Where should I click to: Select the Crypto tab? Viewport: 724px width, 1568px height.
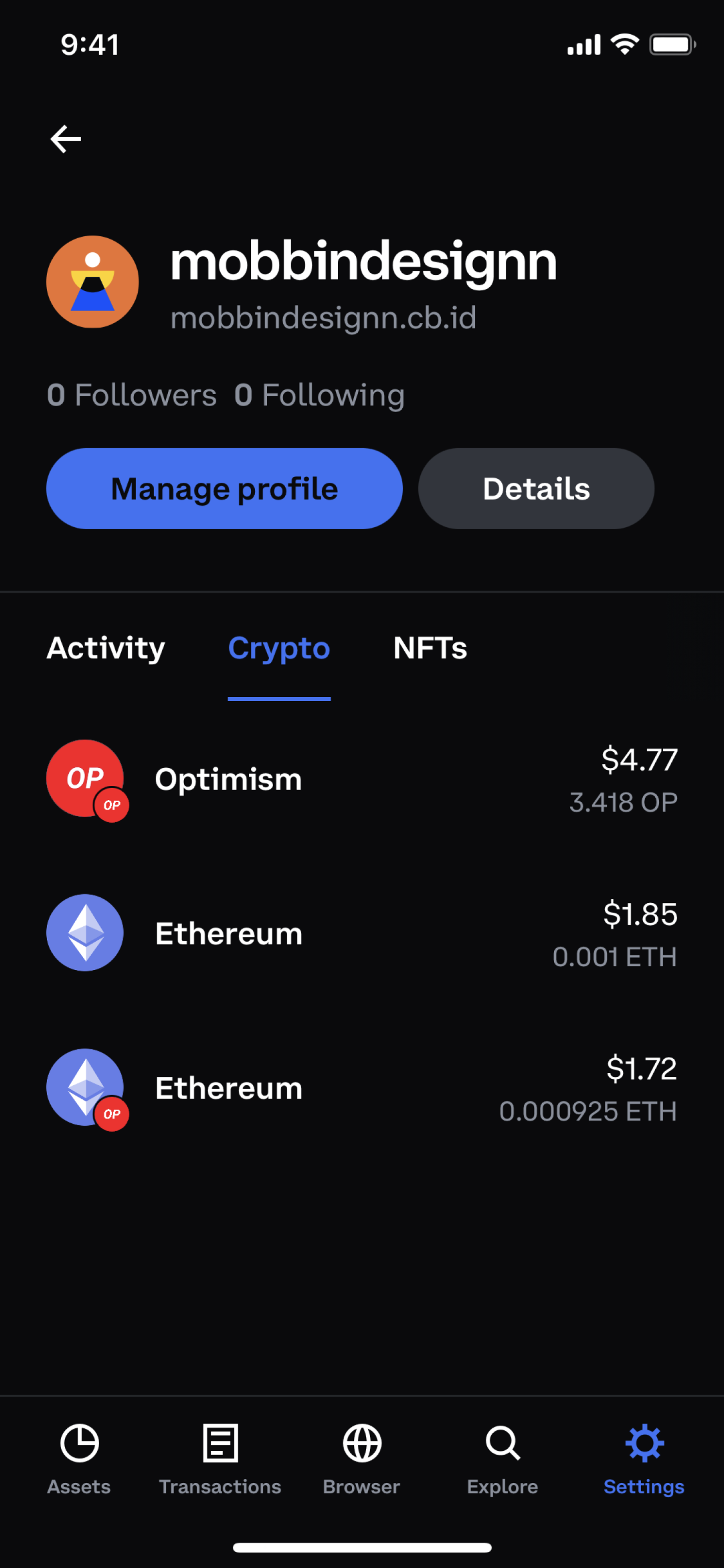(x=279, y=648)
